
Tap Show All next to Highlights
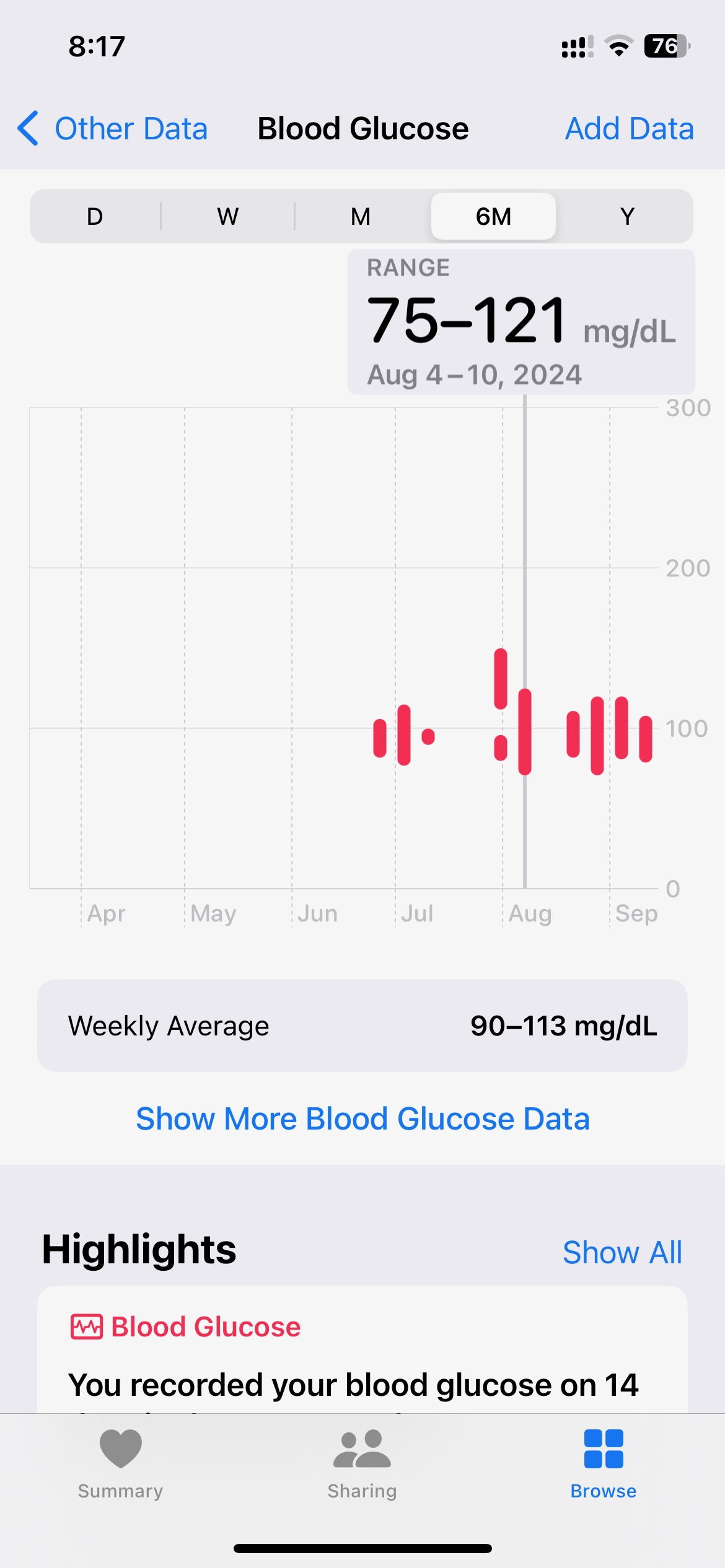point(623,1251)
